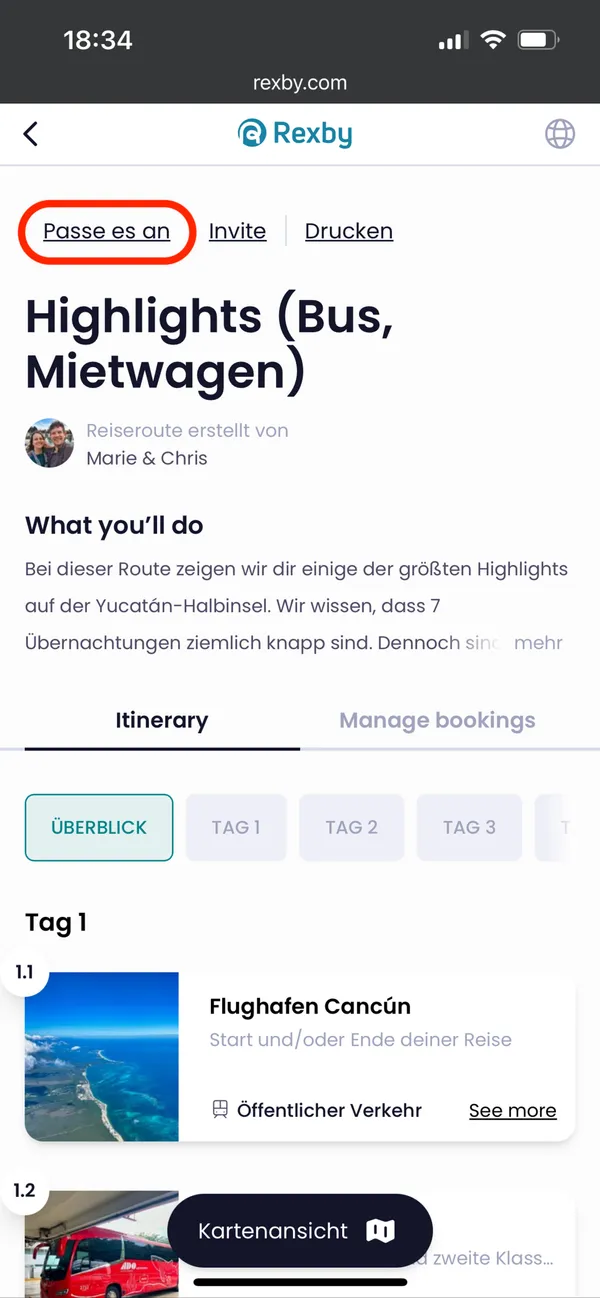600x1298 pixels.
Task: Open the Flughafen Cancún card
Action: point(310,1006)
